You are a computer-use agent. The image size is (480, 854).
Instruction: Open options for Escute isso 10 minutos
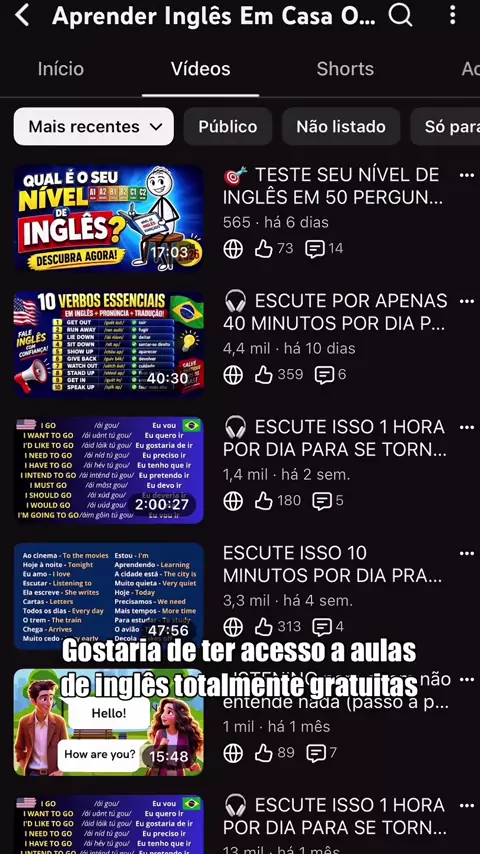(466, 554)
